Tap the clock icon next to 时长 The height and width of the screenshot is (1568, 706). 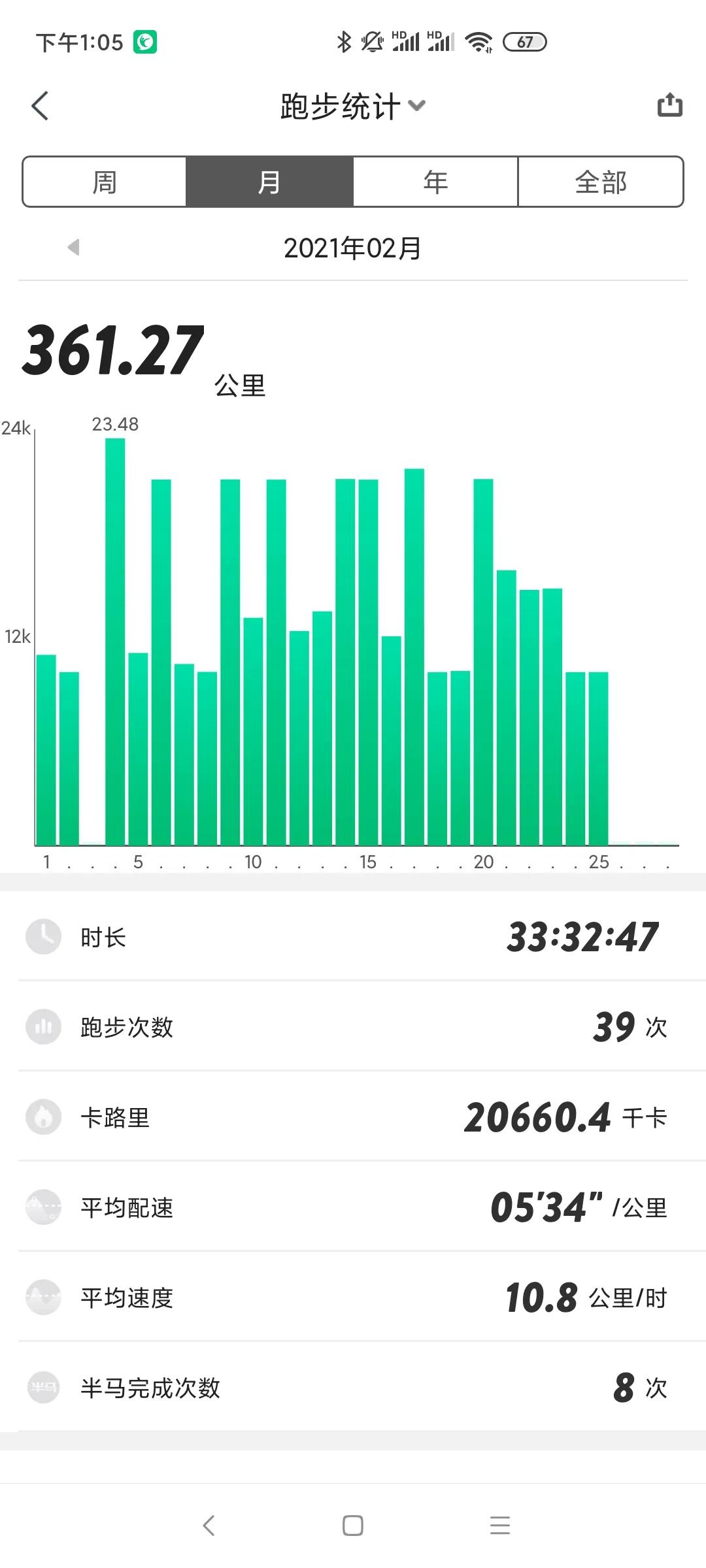point(43,936)
